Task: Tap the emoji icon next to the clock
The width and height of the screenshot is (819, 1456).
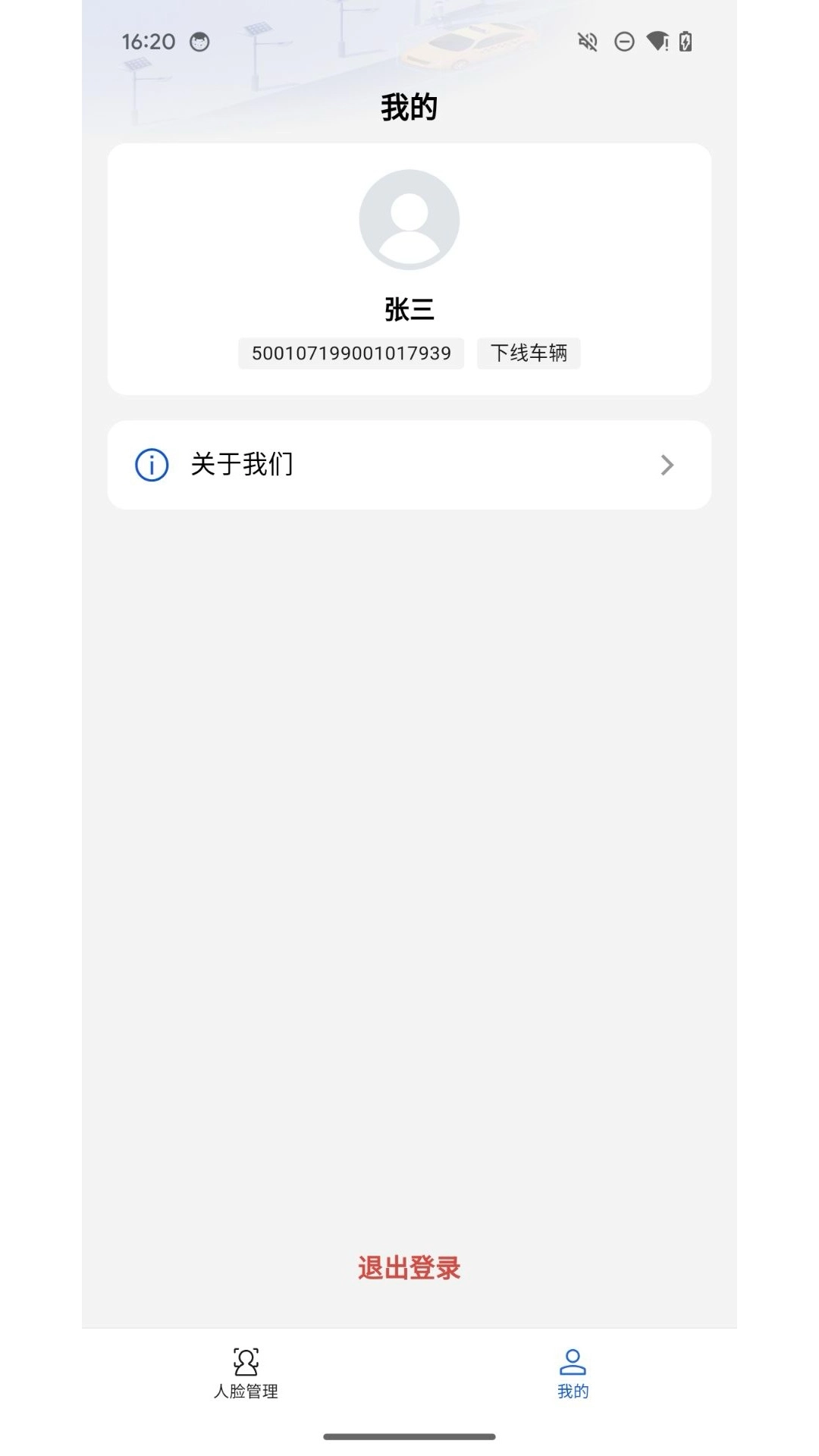Action: 199,42
